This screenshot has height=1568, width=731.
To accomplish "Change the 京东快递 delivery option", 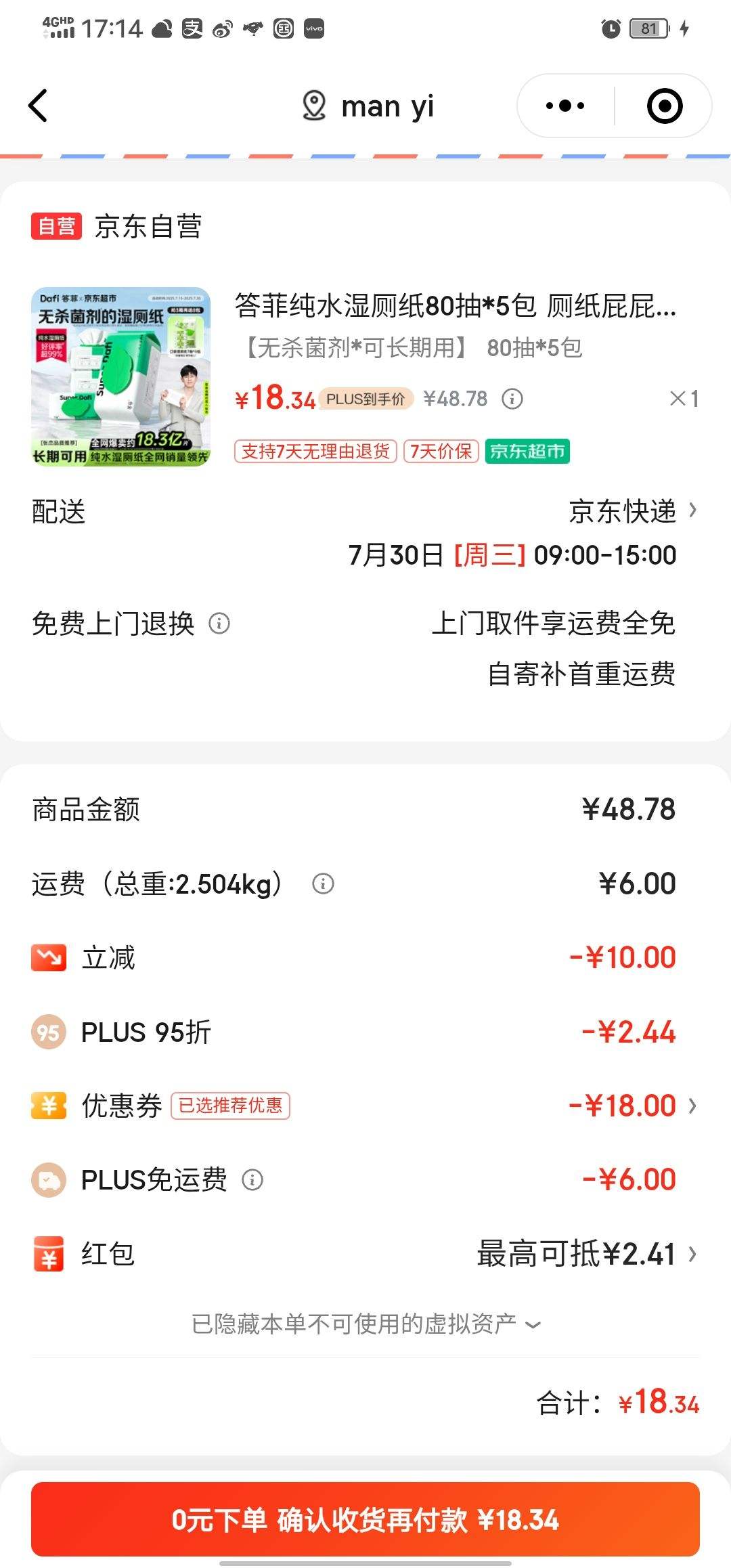I will [632, 511].
